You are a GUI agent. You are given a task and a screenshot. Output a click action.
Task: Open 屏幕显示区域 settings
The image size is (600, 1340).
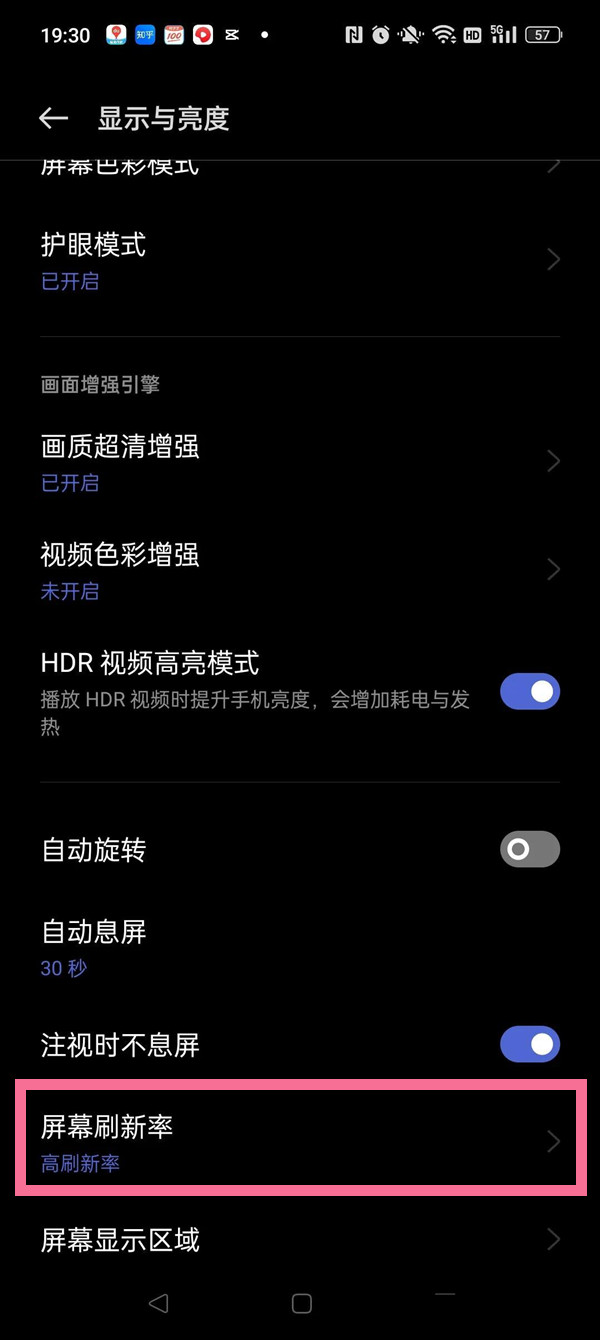click(x=300, y=1240)
